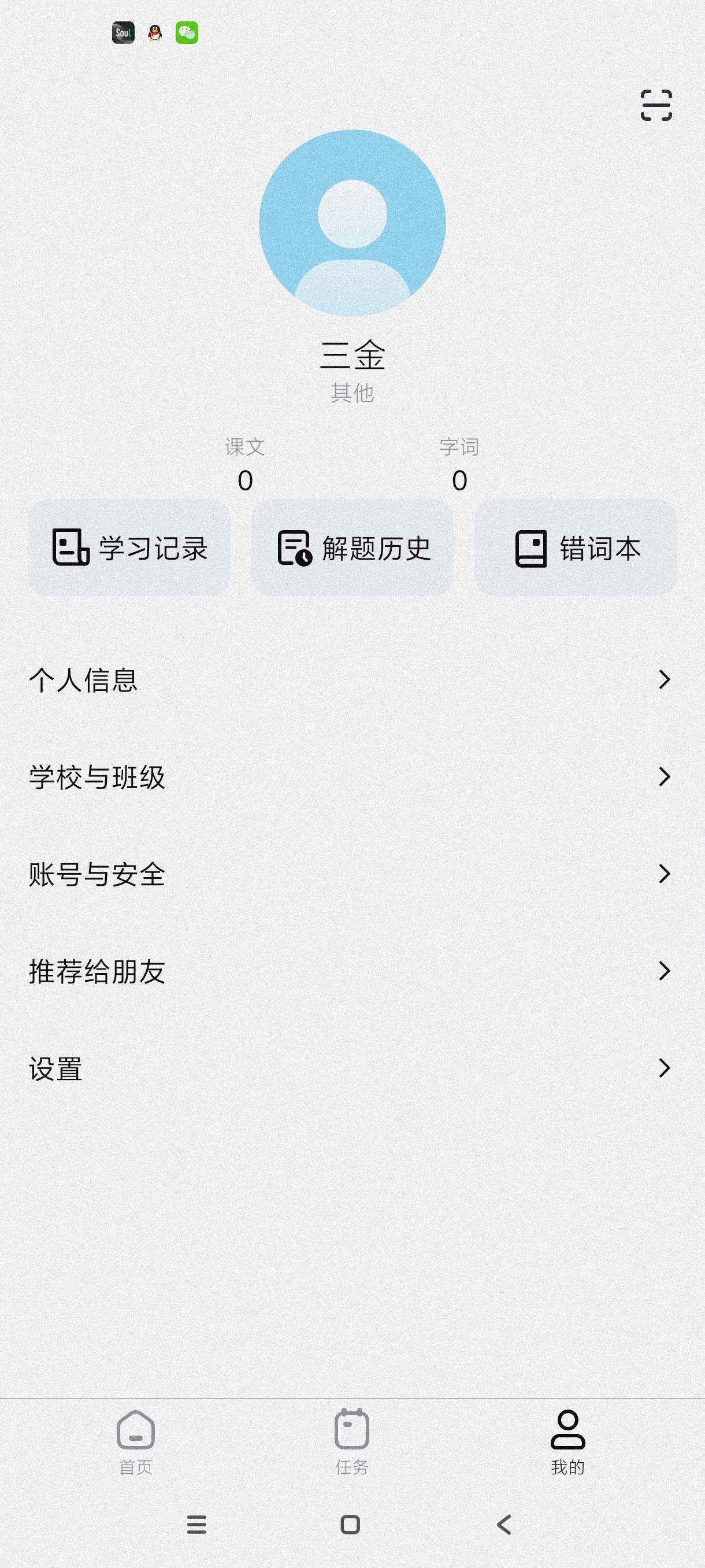Open the 错词本 wrong-word book
Screen dimensions: 705x1568
click(x=575, y=548)
